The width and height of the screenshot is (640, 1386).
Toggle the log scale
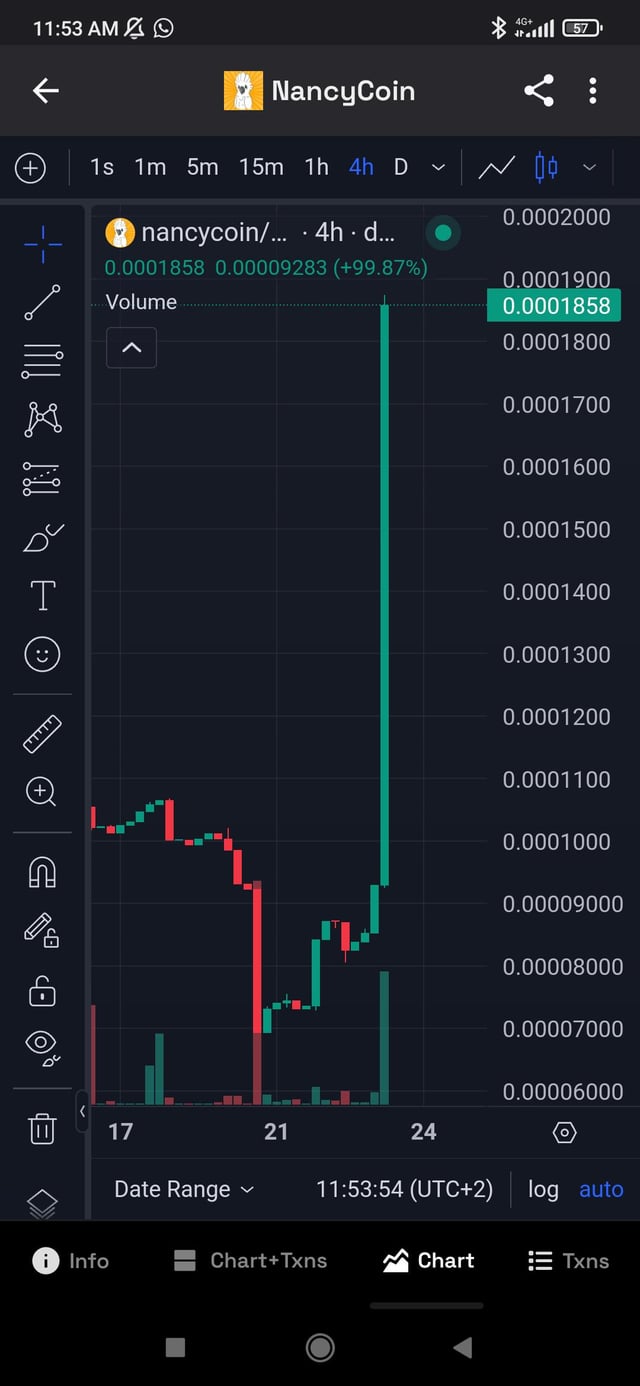point(543,1189)
